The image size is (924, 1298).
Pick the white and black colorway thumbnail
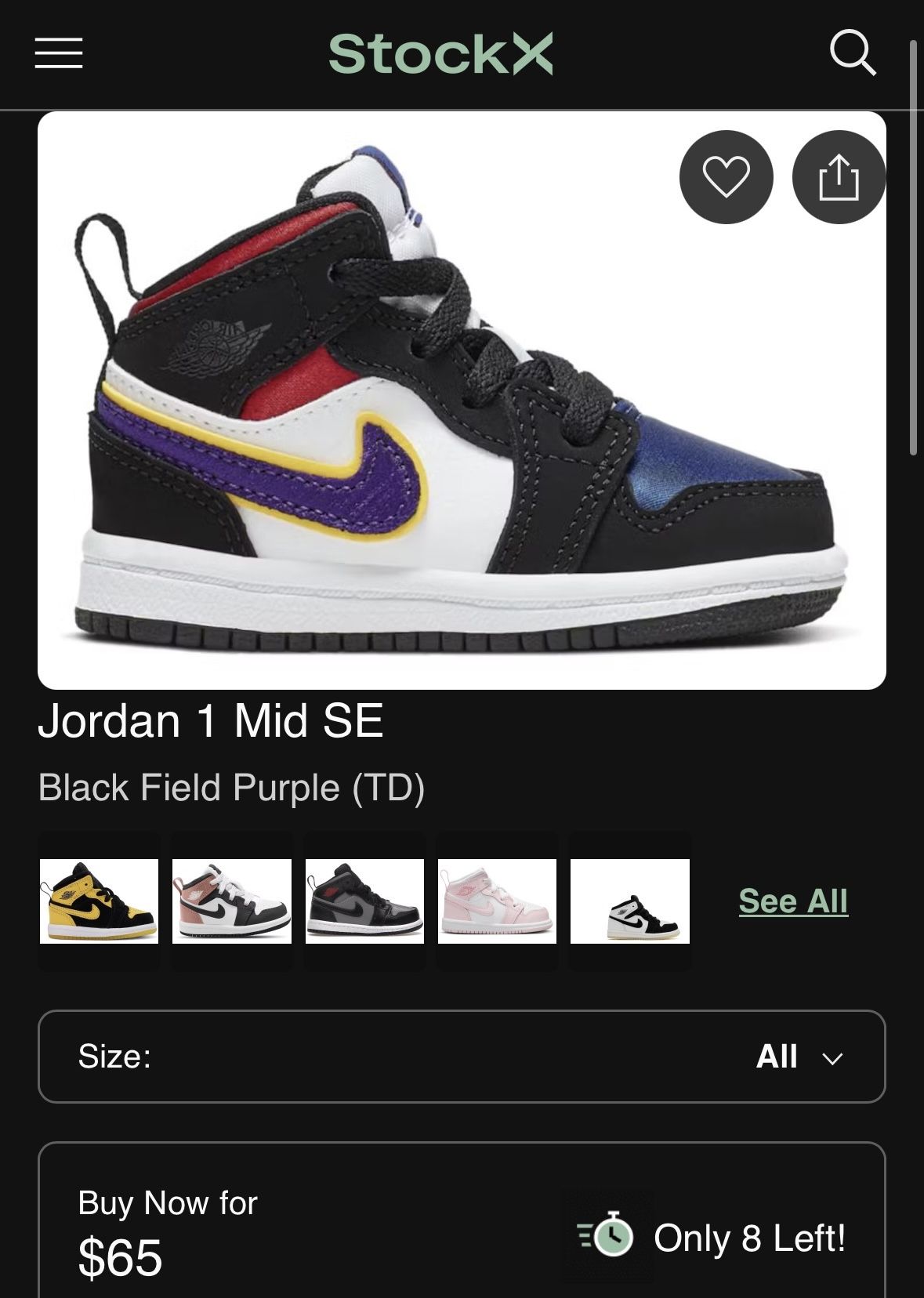tap(630, 901)
